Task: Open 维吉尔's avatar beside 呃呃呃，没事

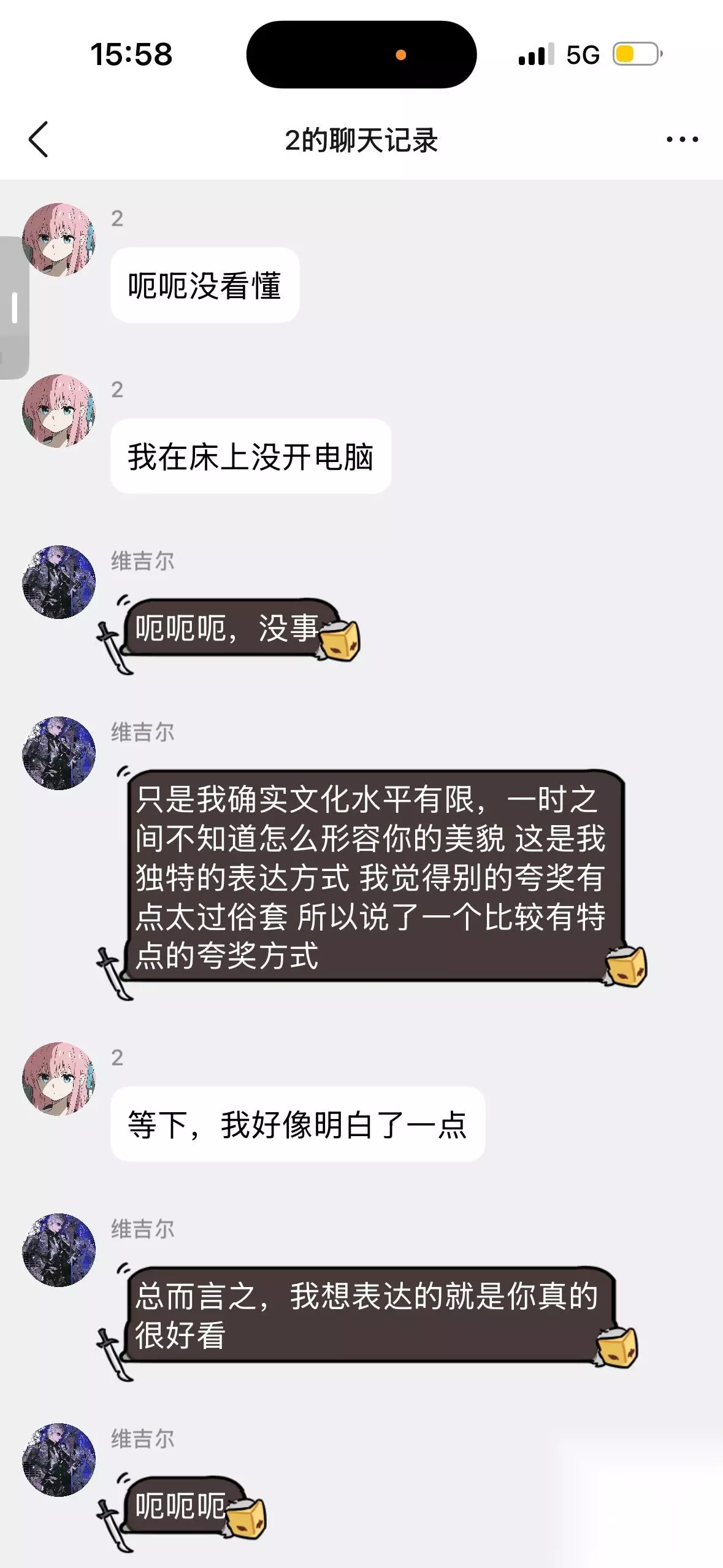Action: [59, 582]
